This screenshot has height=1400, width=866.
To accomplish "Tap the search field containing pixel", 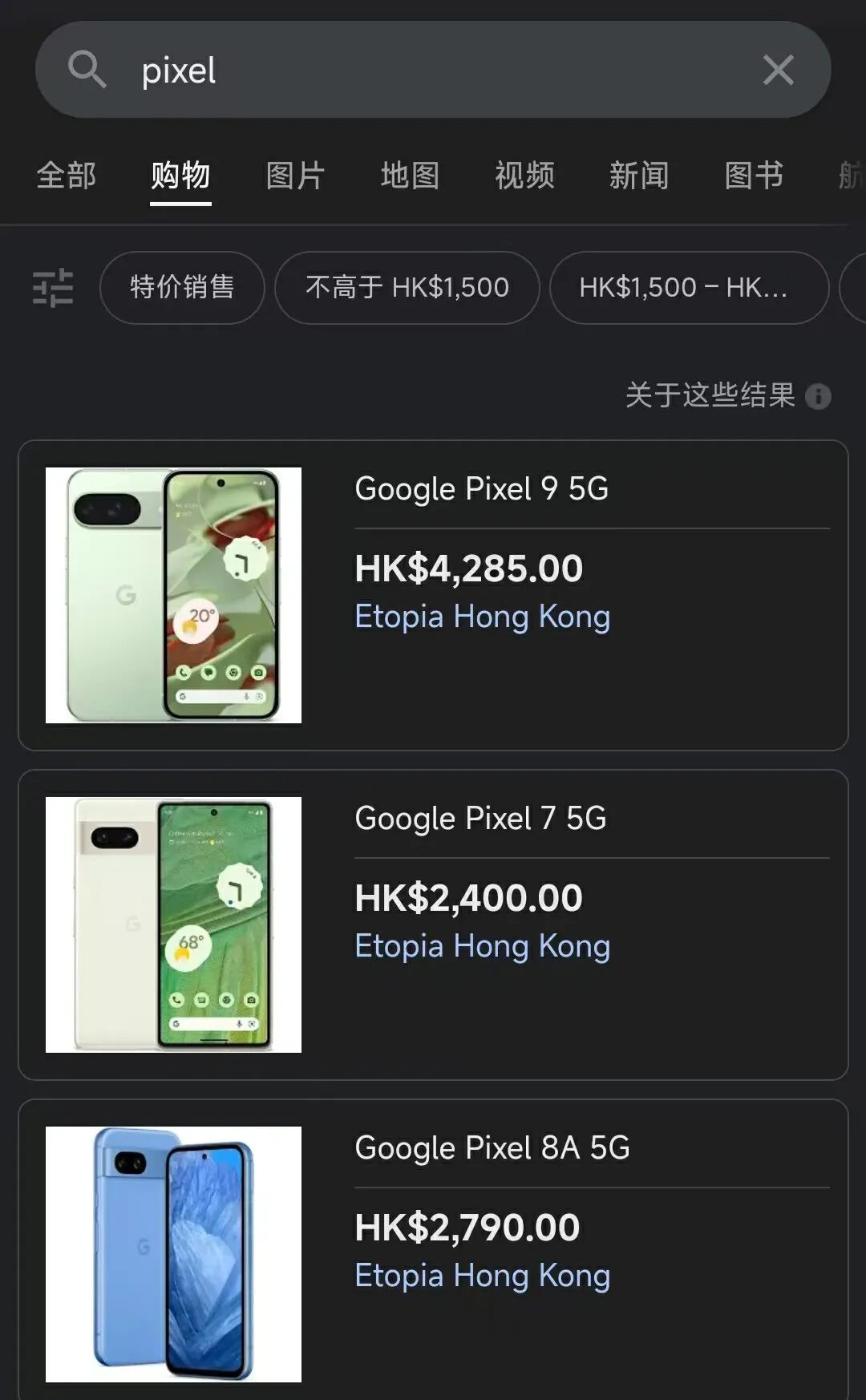I will click(417, 71).
